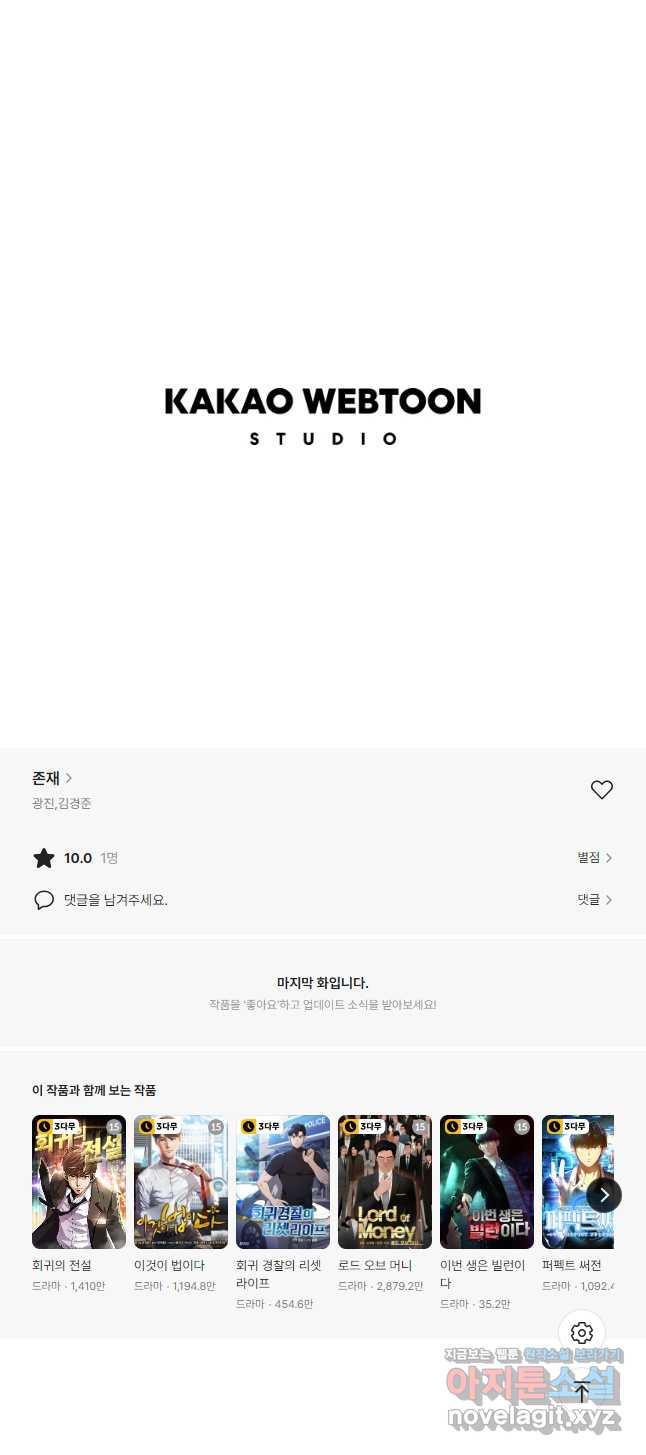Show next recommended works with the arrow

click(x=604, y=1195)
